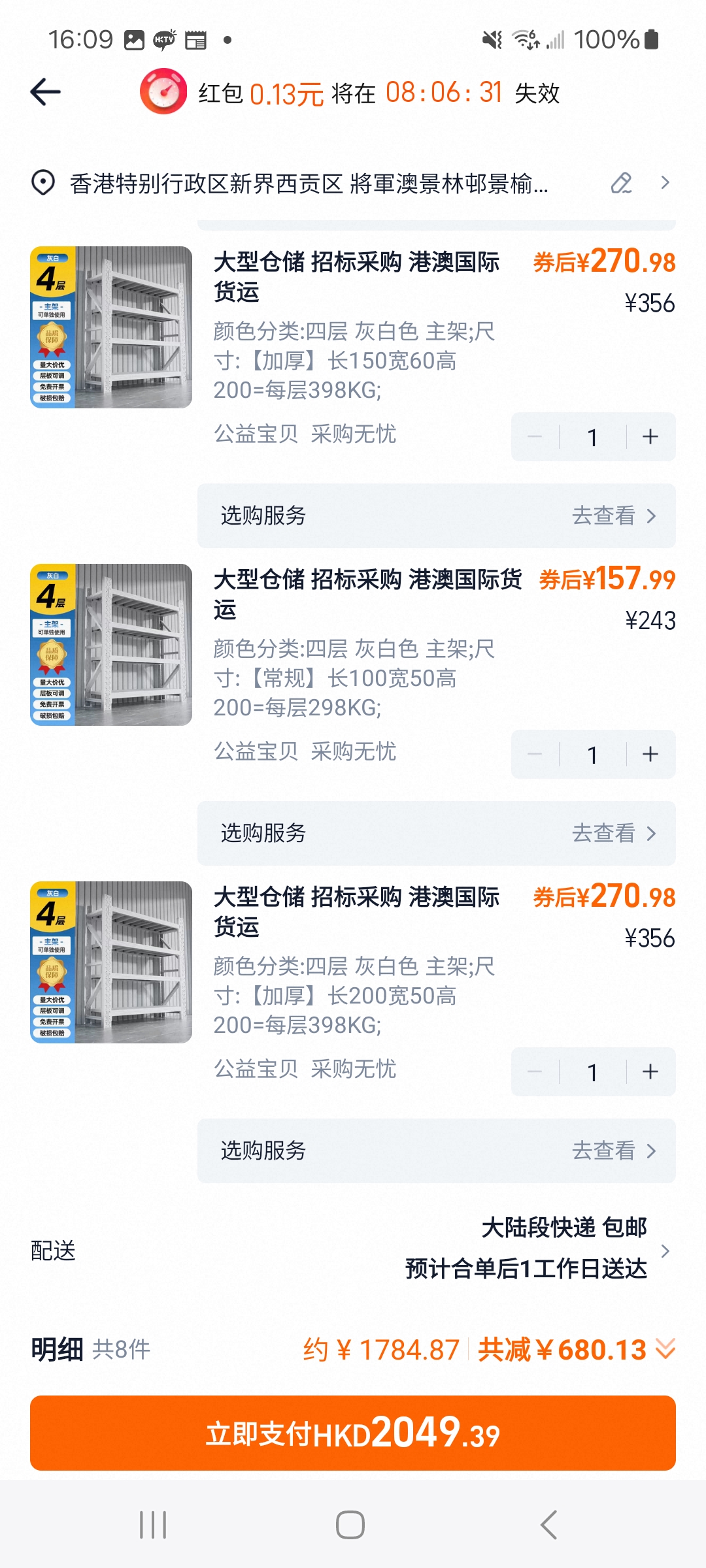Open 选购服务 under the 长100宽50 shelf
This screenshot has height=1568, width=706.
click(437, 834)
